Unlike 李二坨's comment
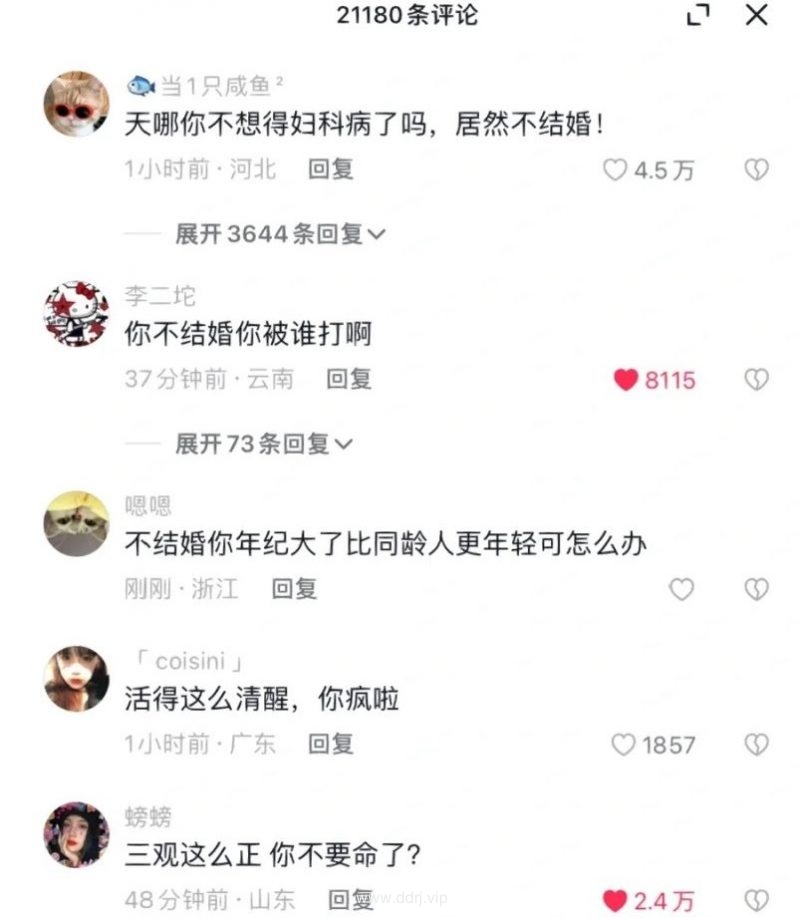The width and height of the screenshot is (800, 918). (x=626, y=380)
